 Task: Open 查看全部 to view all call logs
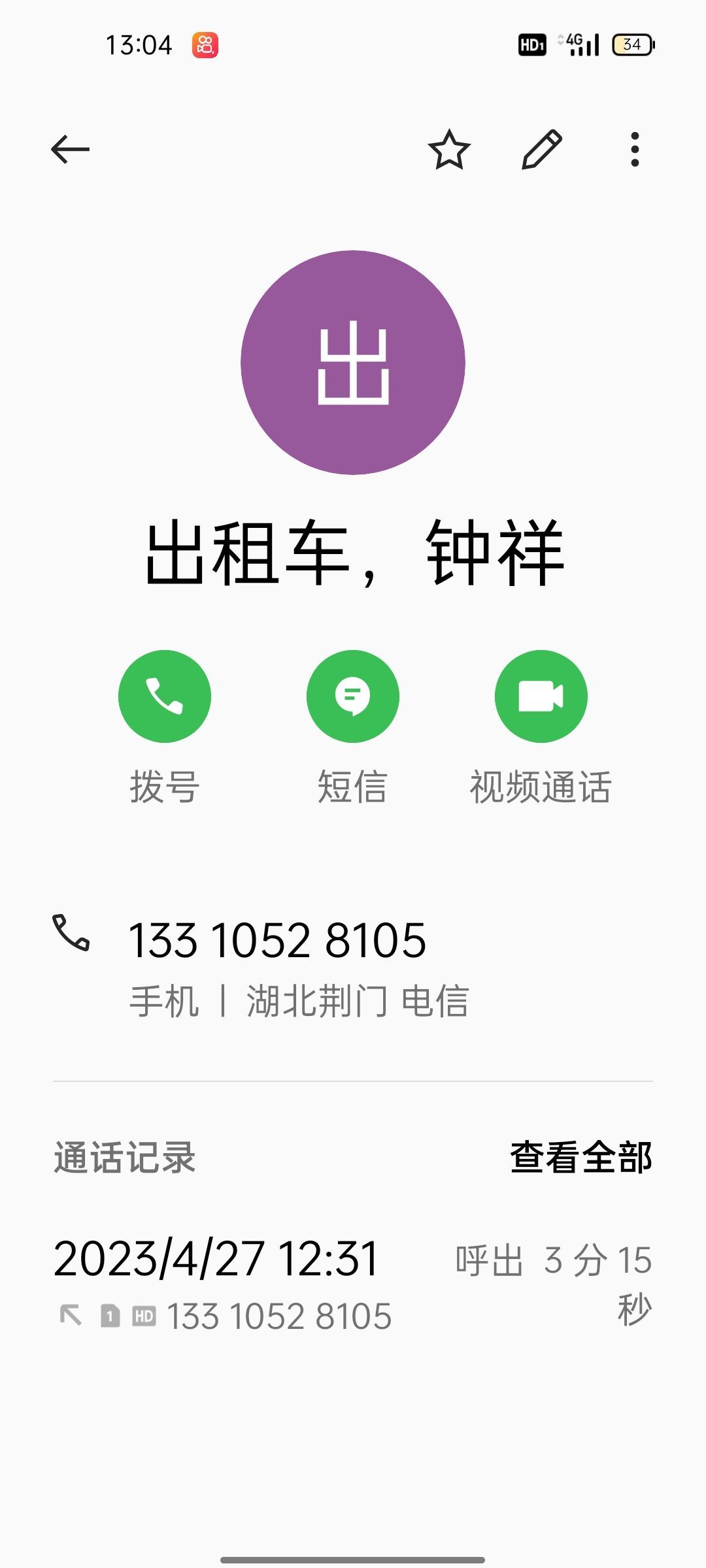point(581,1157)
